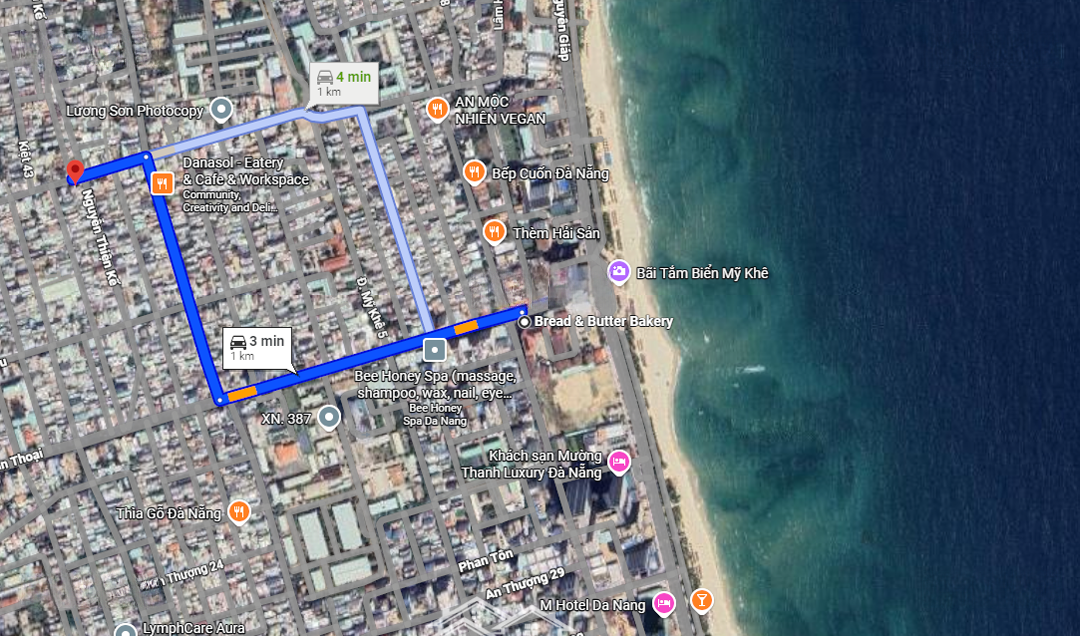Open Khách sạn Mường Thanh Luxury hotel pin
1080x636 pixels.
click(620, 462)
